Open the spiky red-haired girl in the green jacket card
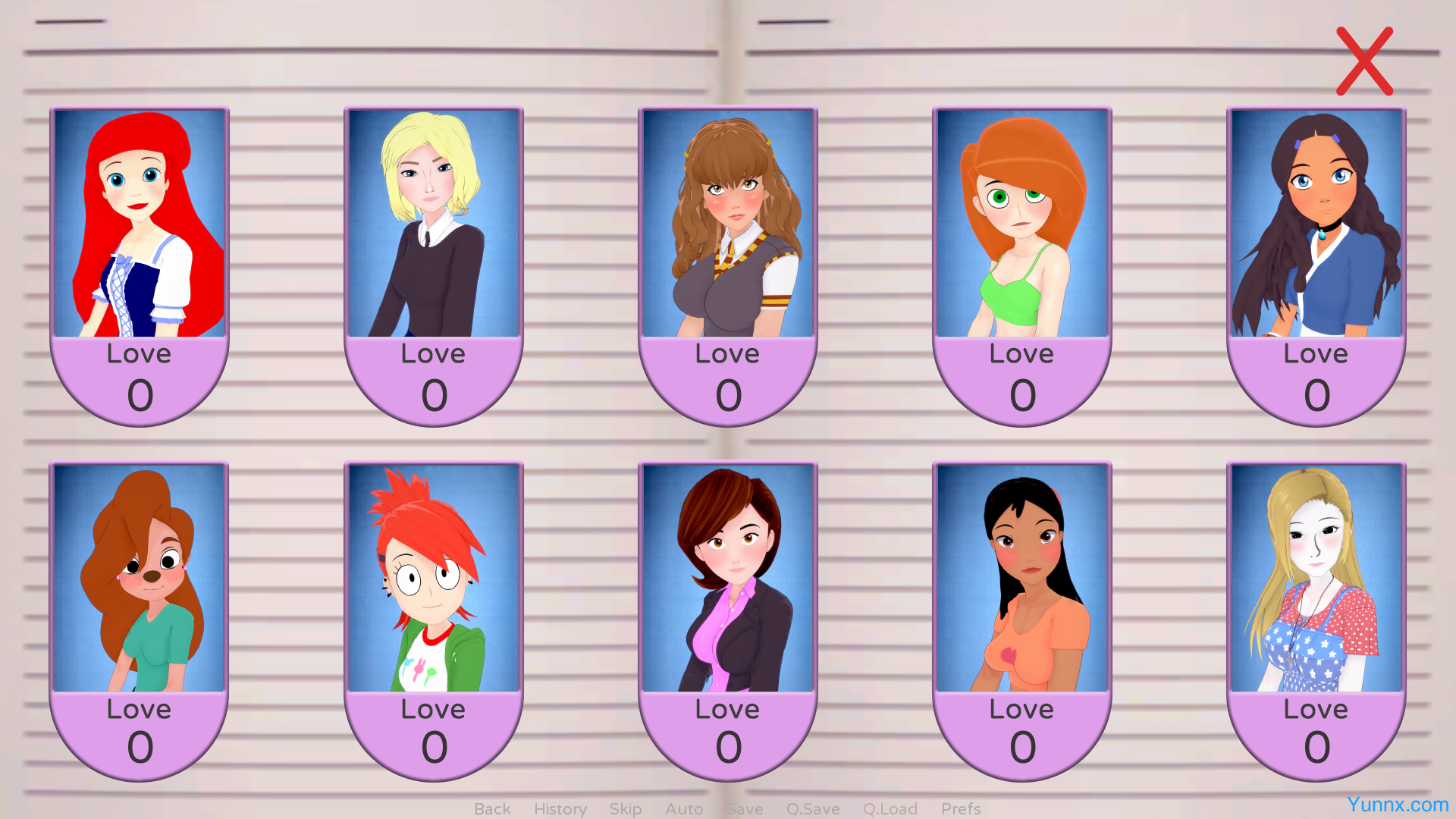1456x819 pixels. click(x=434, y=579)
